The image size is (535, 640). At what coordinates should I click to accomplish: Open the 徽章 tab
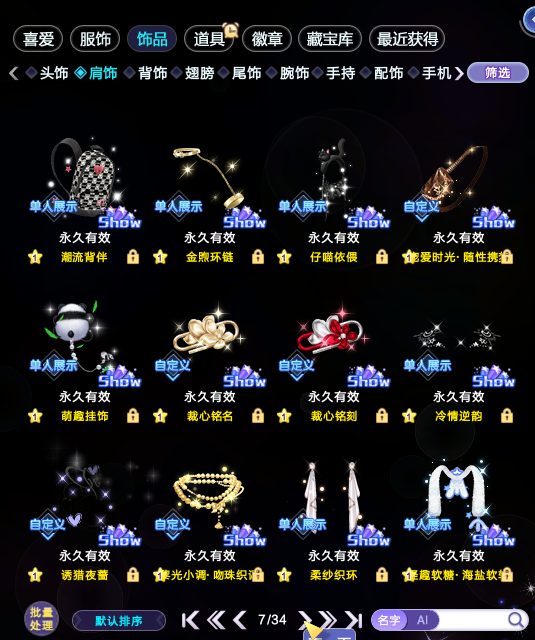pos(267,39)
